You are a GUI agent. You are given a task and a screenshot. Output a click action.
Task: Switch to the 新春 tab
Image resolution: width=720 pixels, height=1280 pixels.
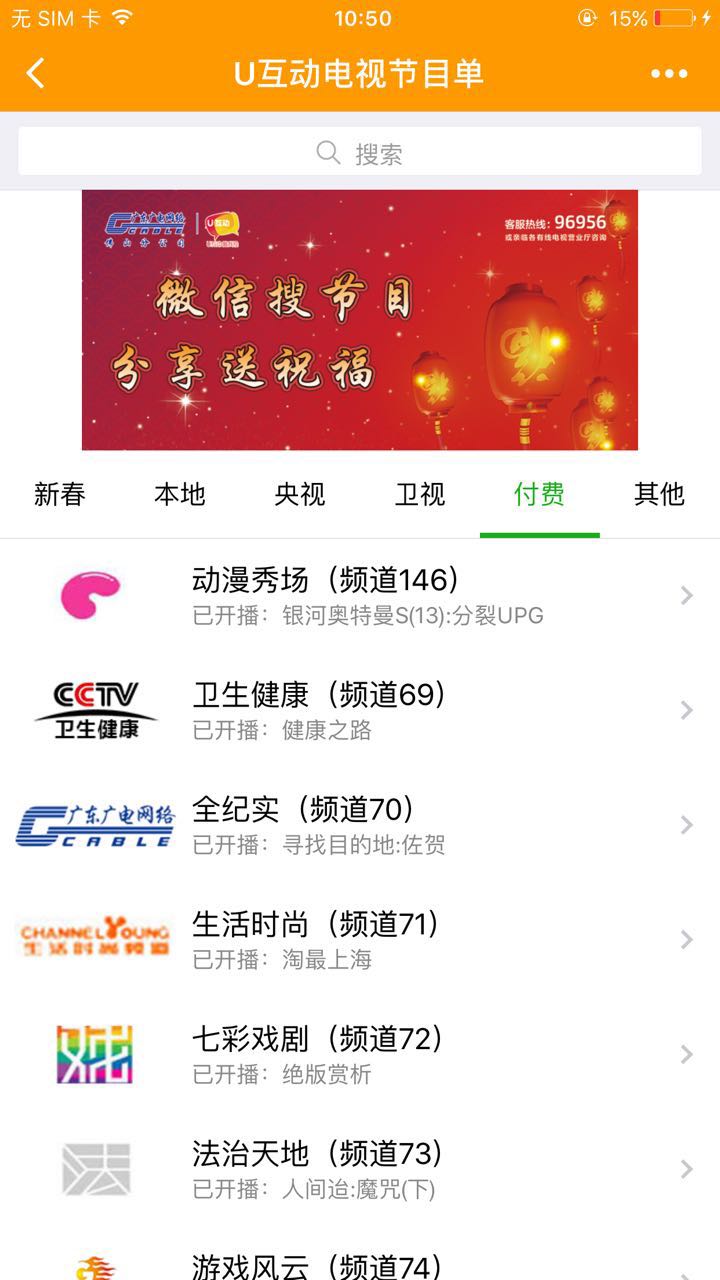[60, 494]
